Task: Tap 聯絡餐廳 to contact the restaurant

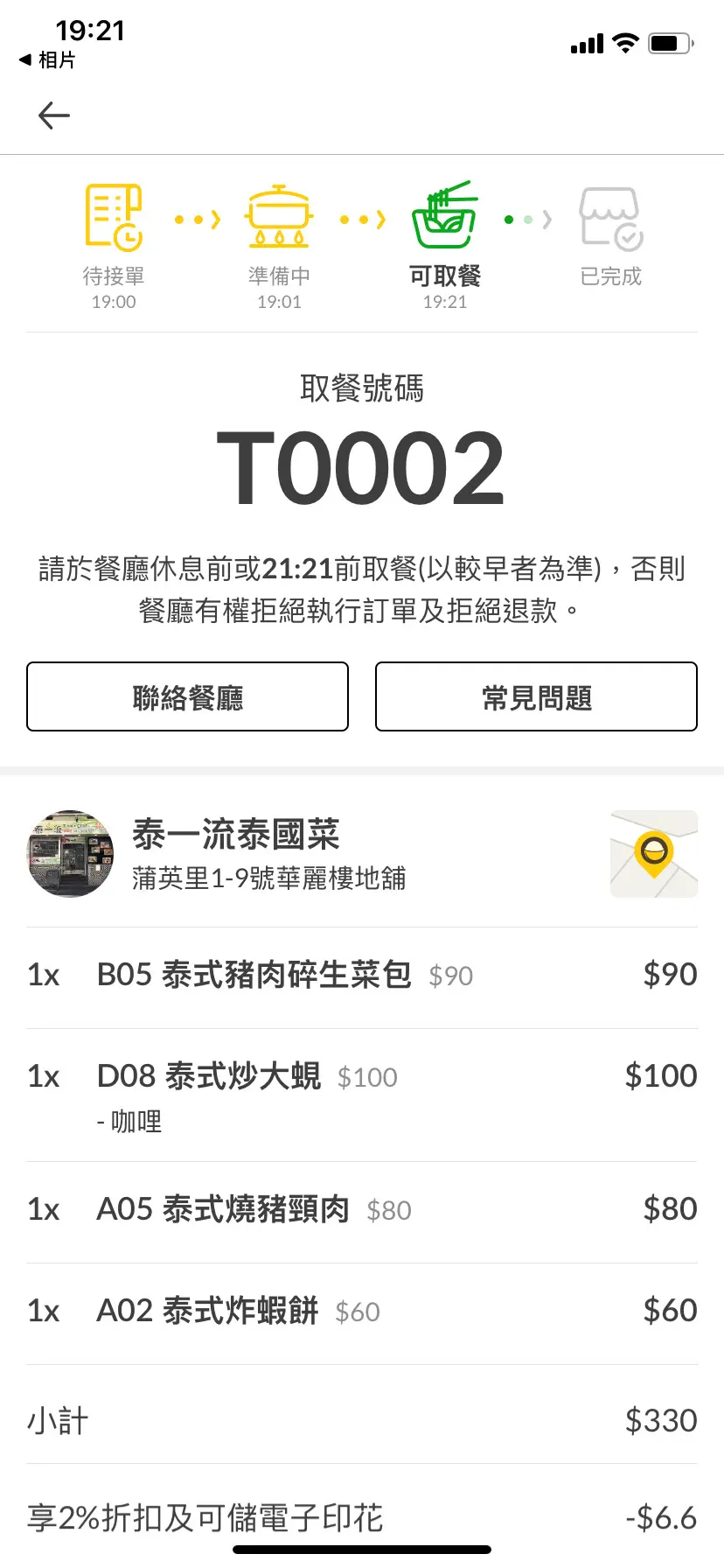Action: tap(187, 696)
